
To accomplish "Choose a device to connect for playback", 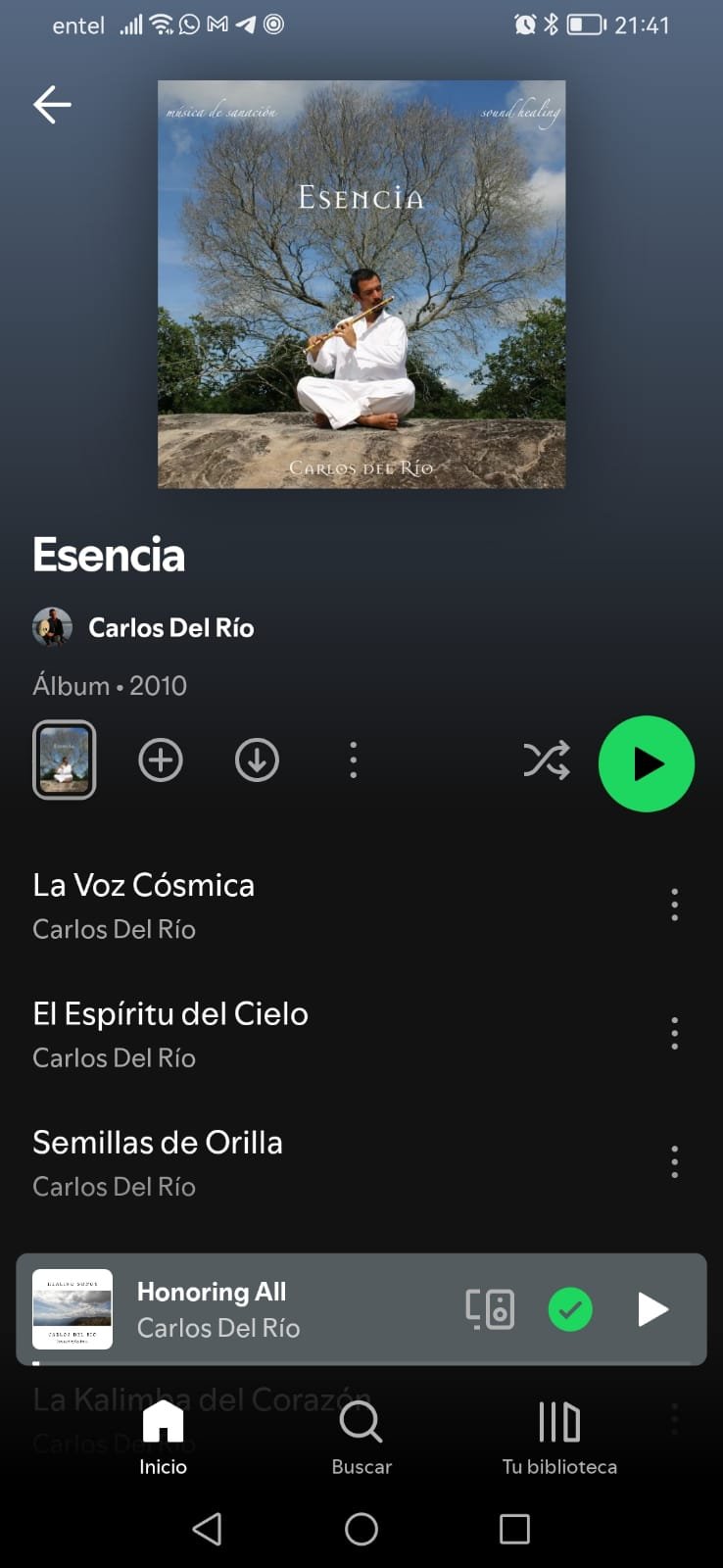I will click(x=489, y=1309).
